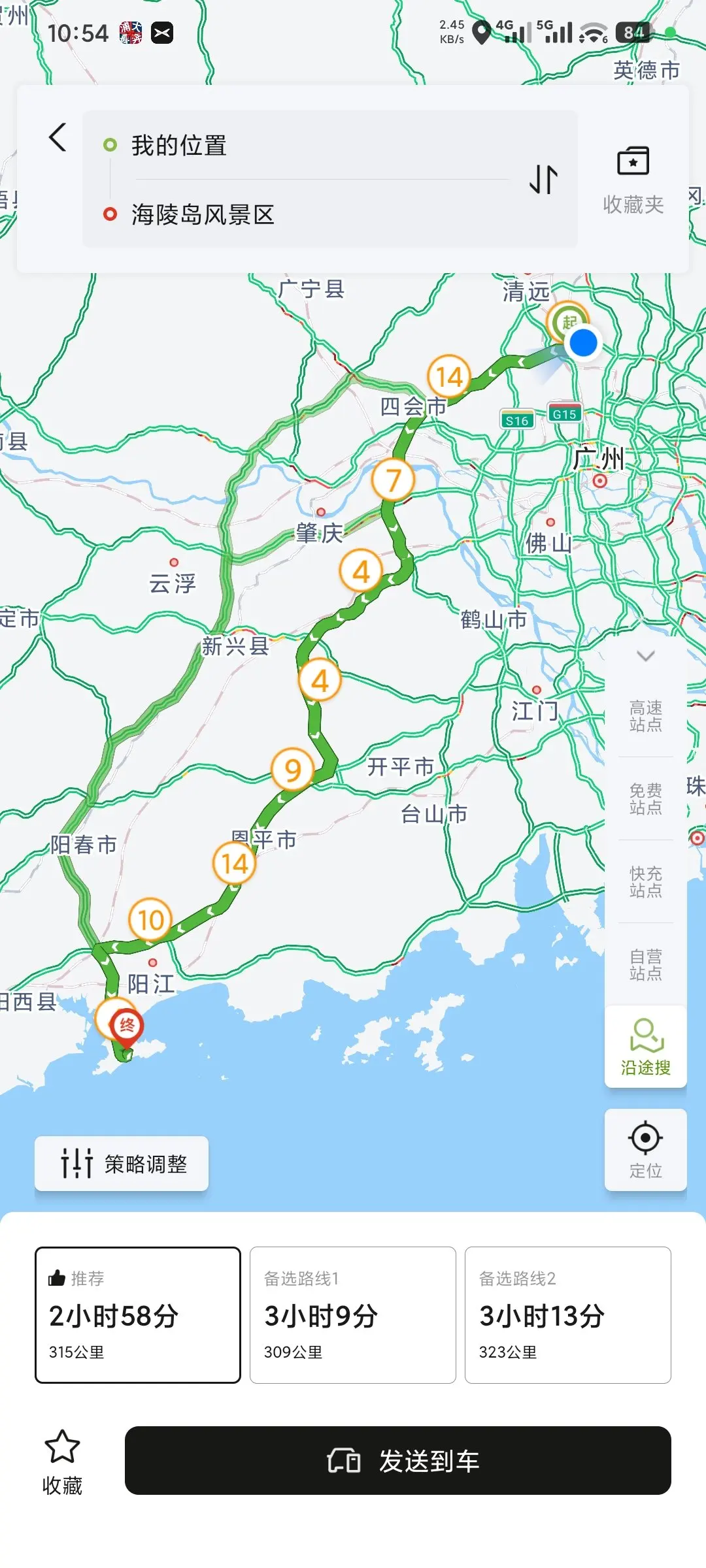This screenshot has width=706, height=1568.
Task: Swap start and destination
Action: [543, 179]
